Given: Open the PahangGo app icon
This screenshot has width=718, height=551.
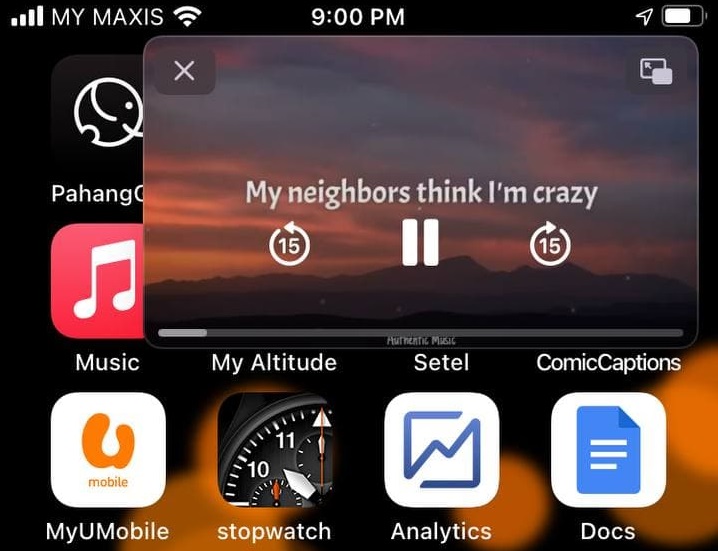Looking at the screenshot, I should click(100, 112).
